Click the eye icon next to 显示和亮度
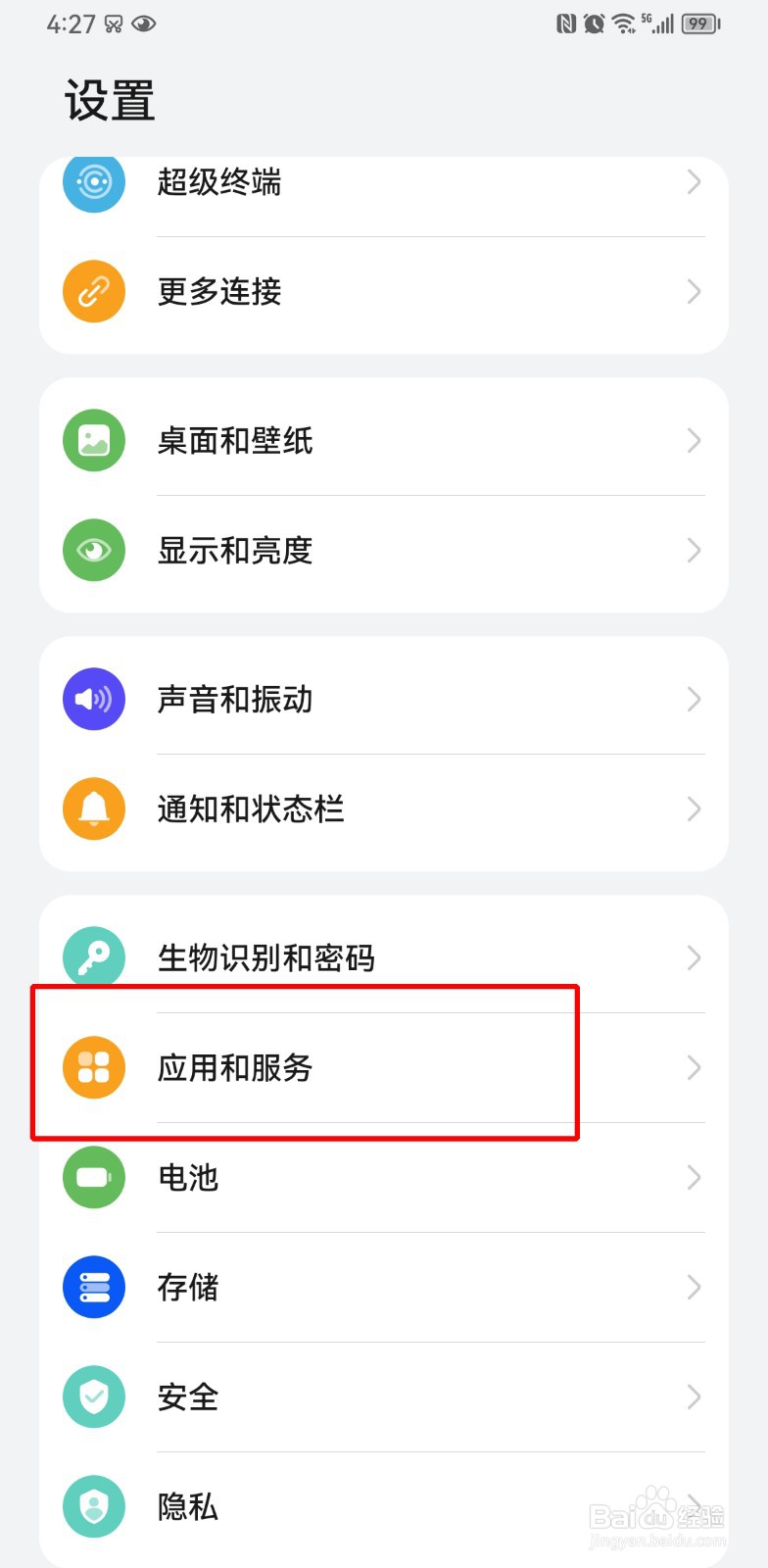 (94, 550)
